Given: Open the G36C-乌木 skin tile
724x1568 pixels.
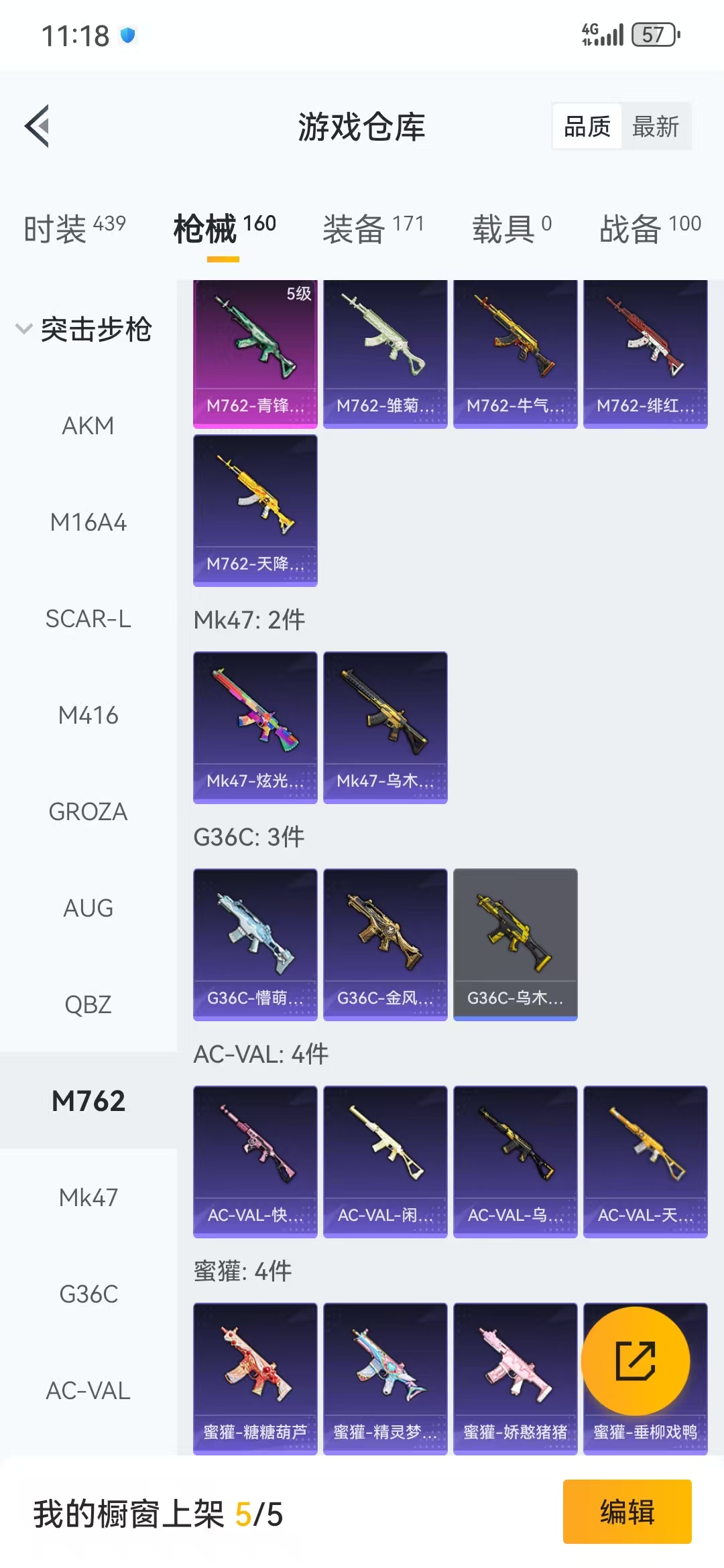Looking at the screenshot, I should [x=516, y=945].
